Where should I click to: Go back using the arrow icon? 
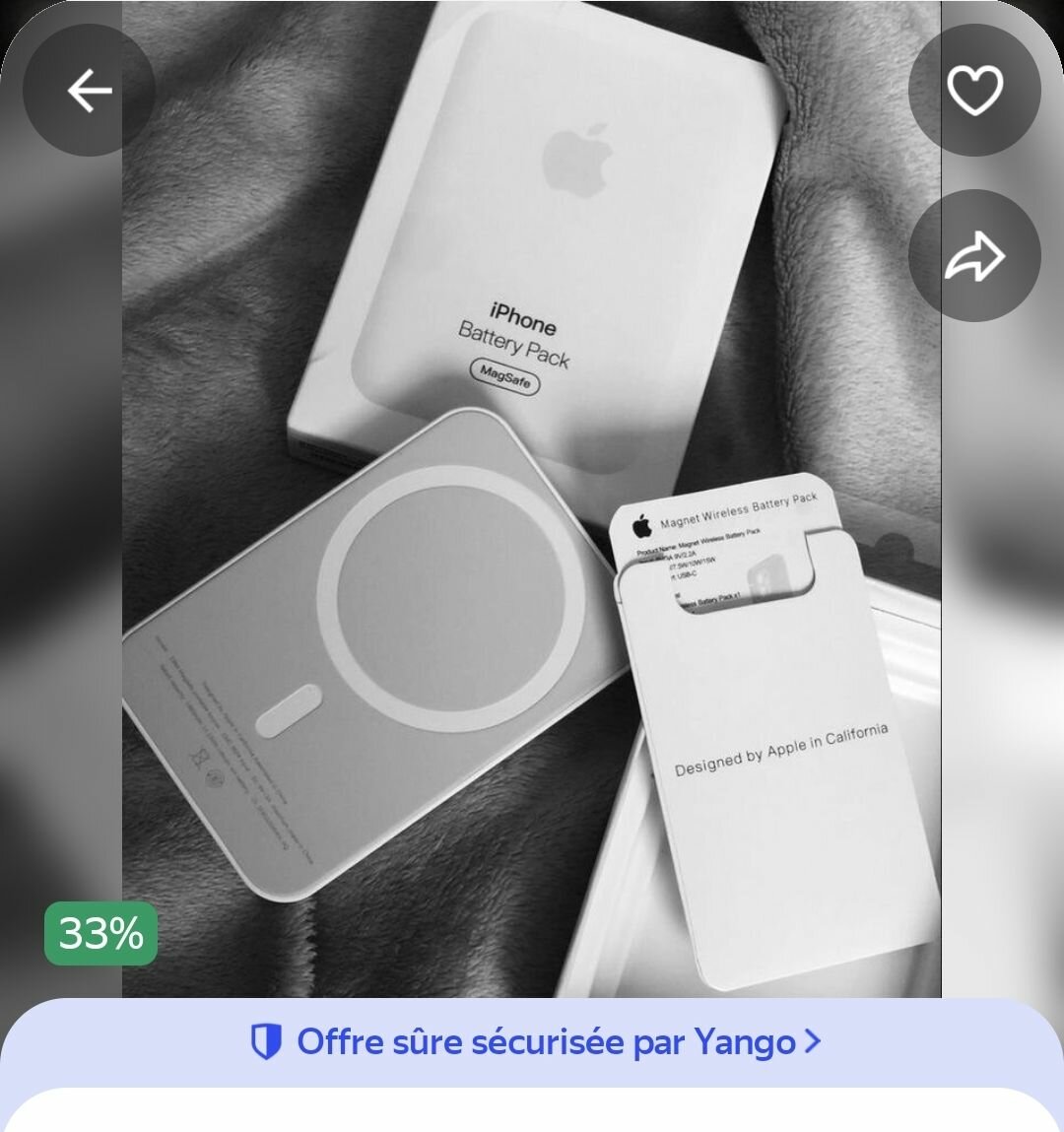(89, 91)
